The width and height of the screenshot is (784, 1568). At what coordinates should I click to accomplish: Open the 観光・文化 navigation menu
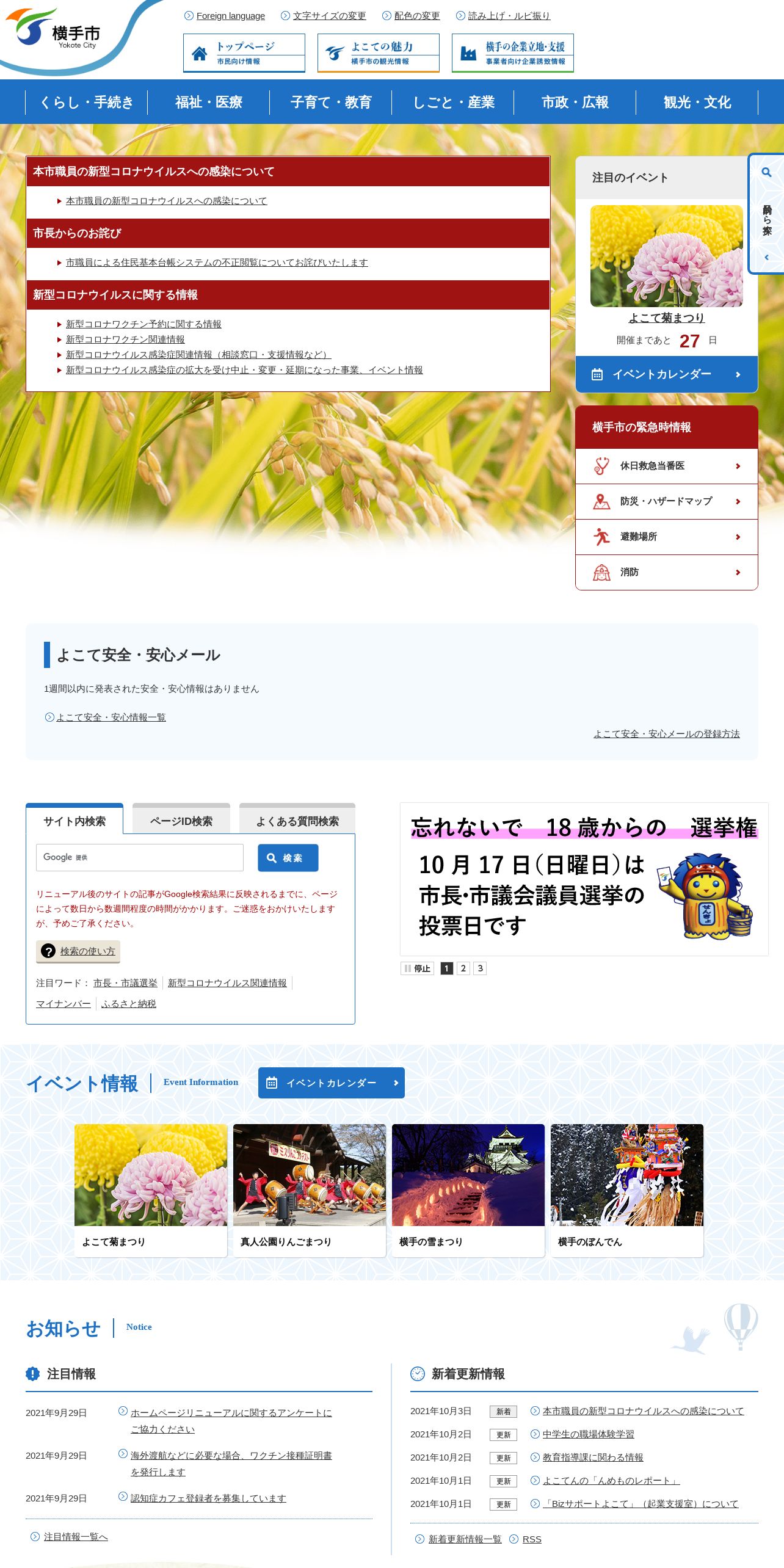697,102
